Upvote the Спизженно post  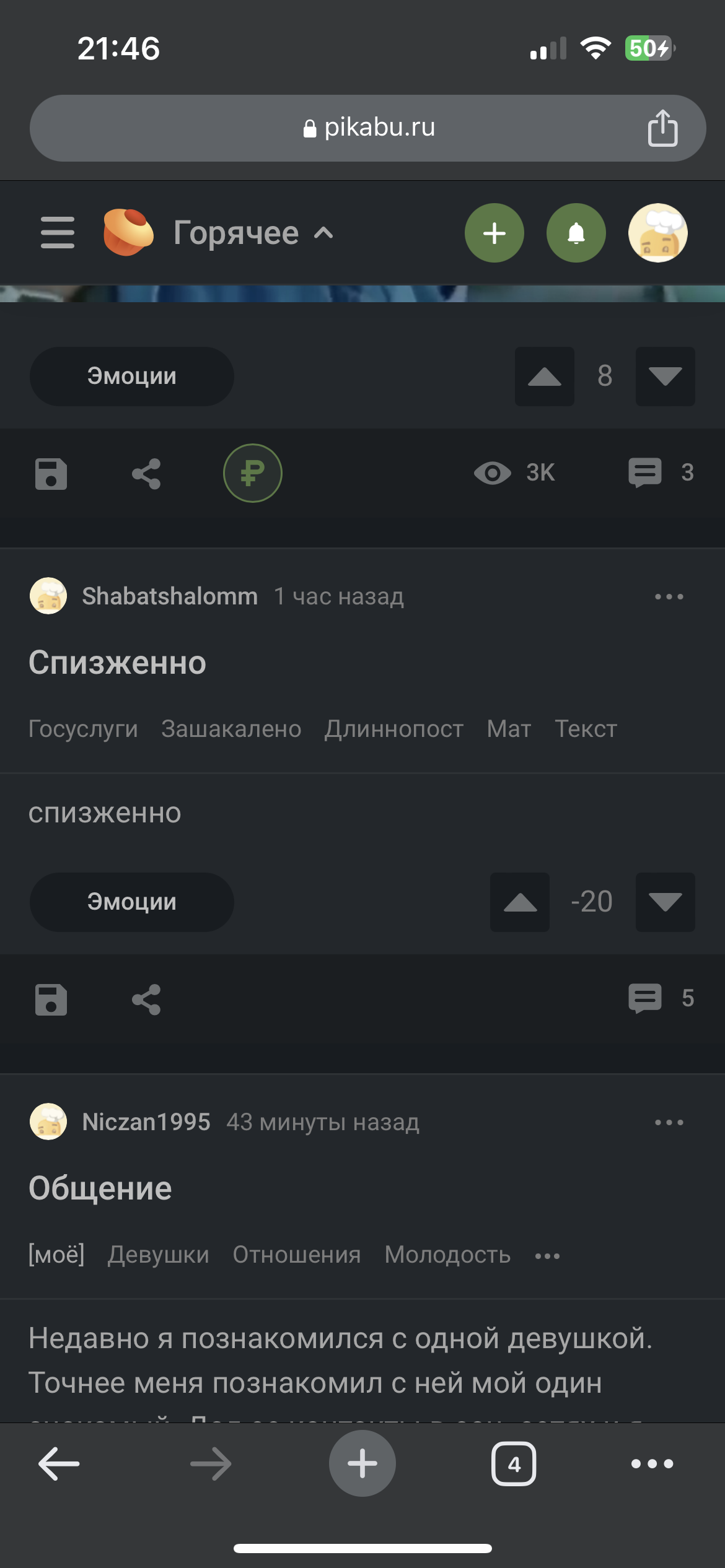(x=519, y=902)
